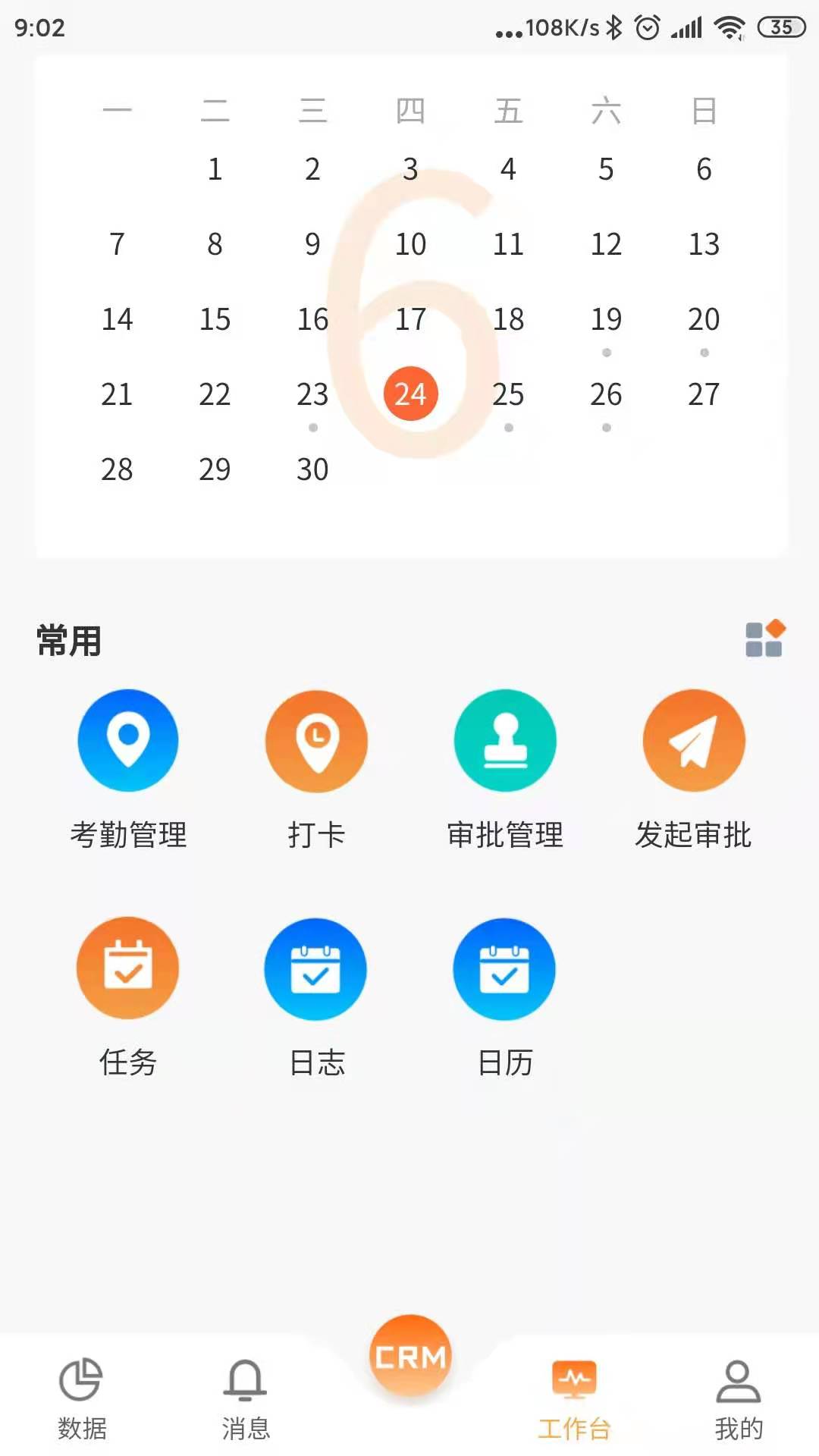Viewport: 819px width, 1456px height.
Task: Open the 考勤管理 attendance management icon
Action: coord(127,741)
